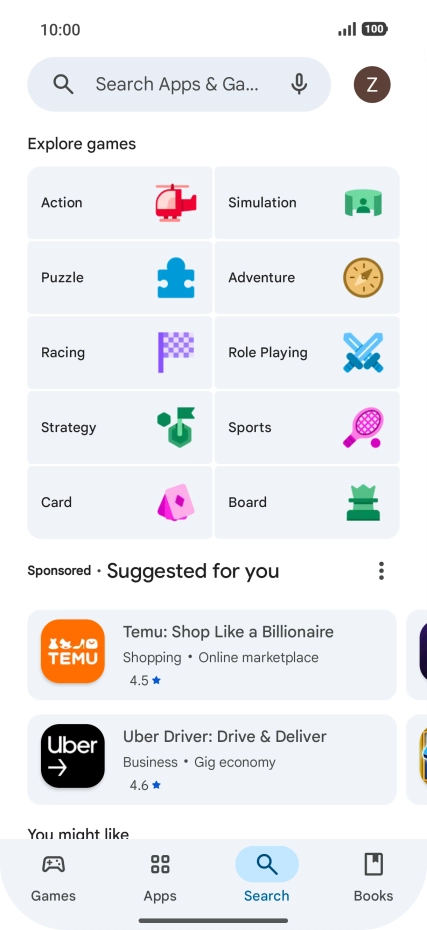Open the Racing games category
The height and width of the screenshot is (930, 427).
pyautogui.click(x=120, y=352)
